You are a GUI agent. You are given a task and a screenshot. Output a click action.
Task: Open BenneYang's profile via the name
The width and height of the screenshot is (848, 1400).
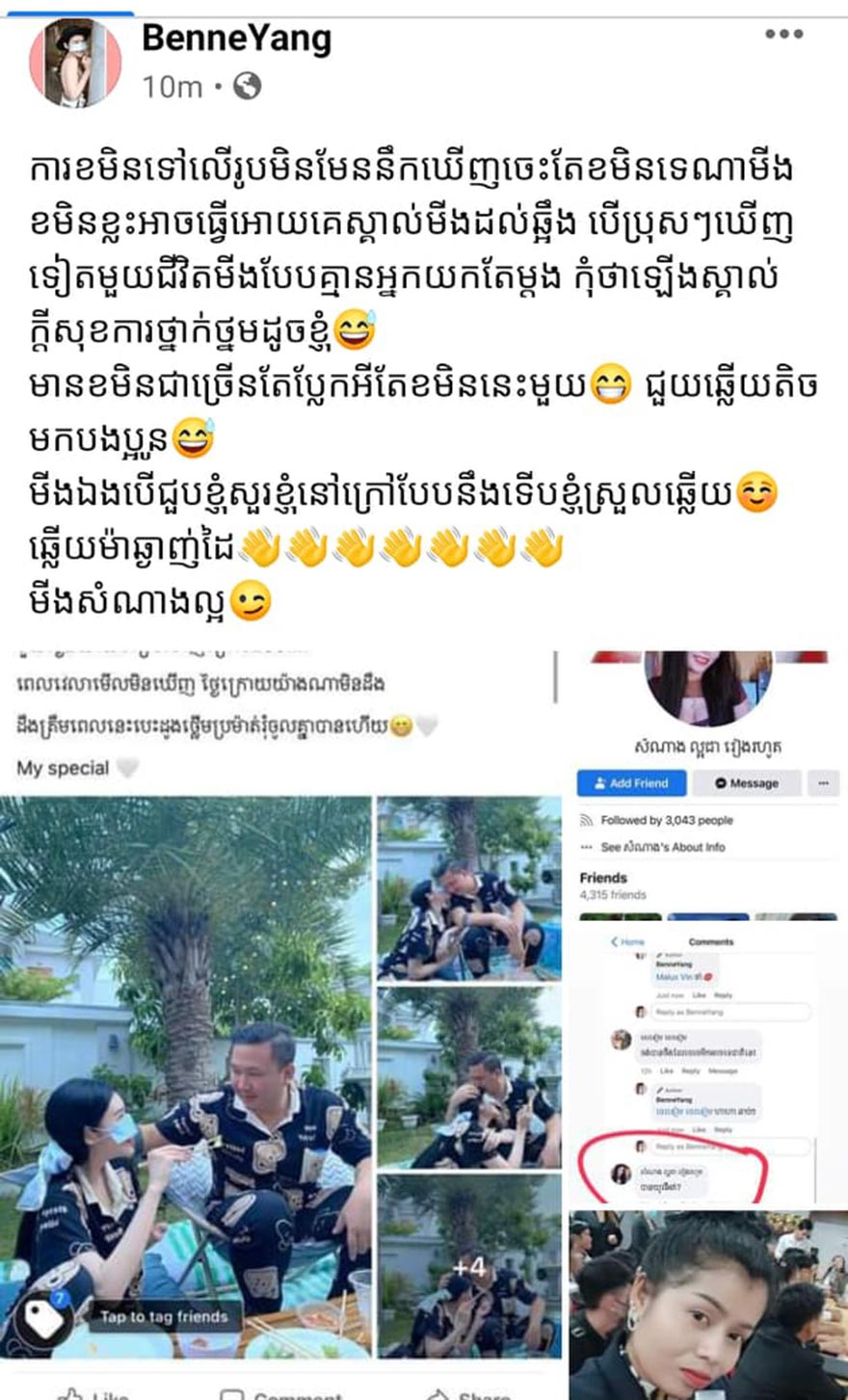(x=236, y=39)
